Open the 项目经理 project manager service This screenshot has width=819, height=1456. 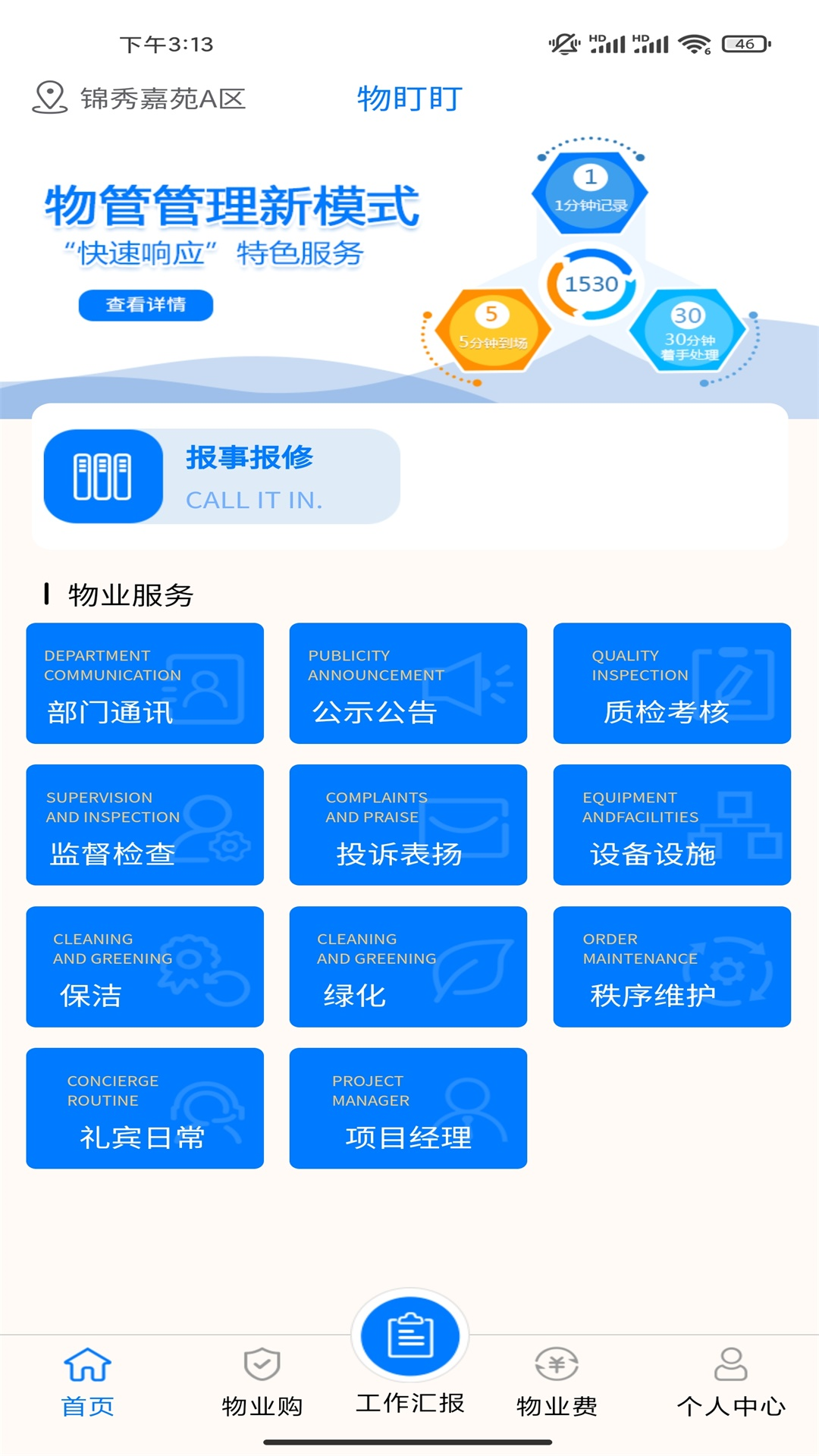click(407, 1108)
